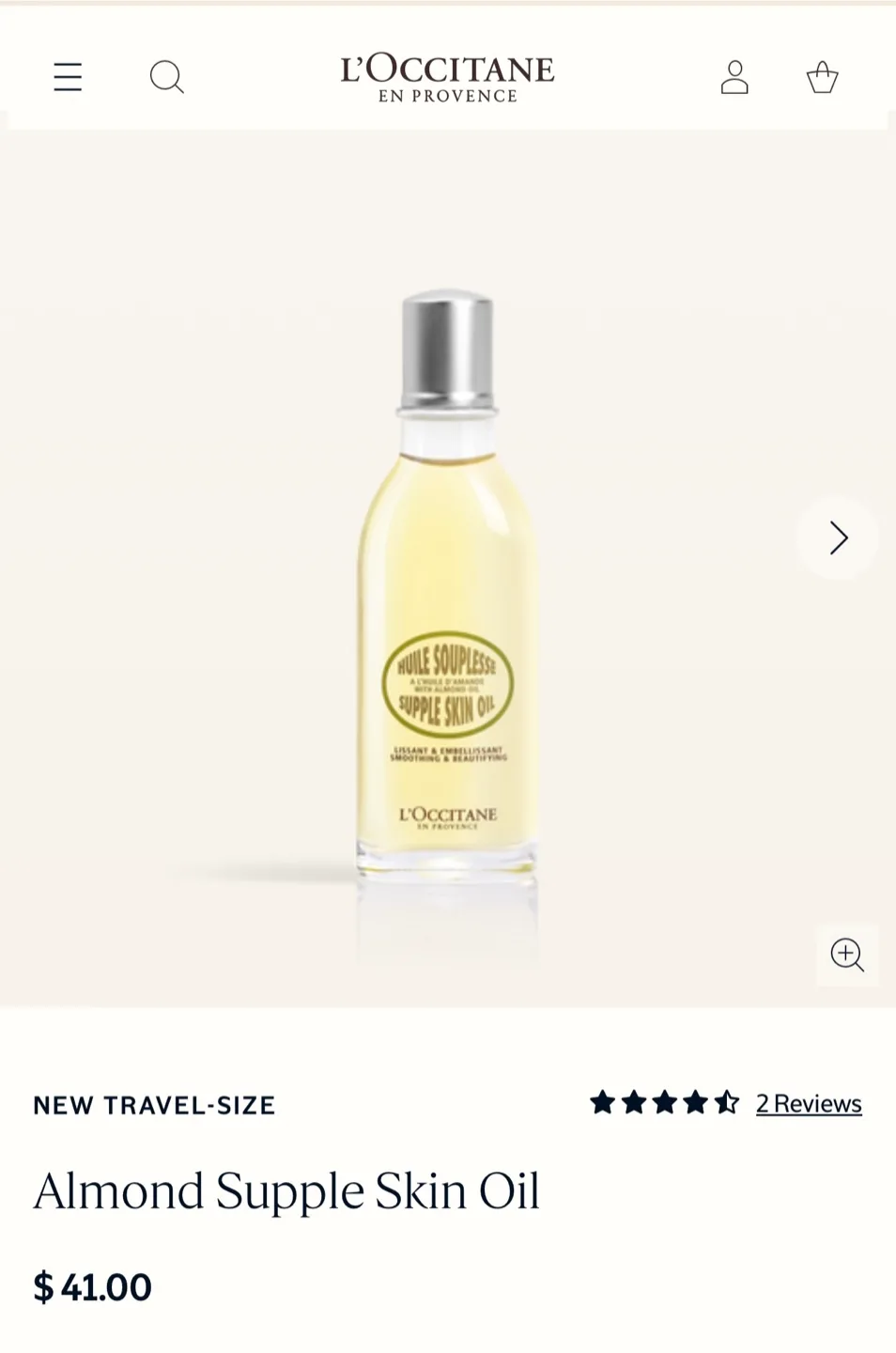Click the NEW TRAVEL-SIZE label
Image resolution: width=896 pixels, height=1353 pixels.
pos(153,1105)
